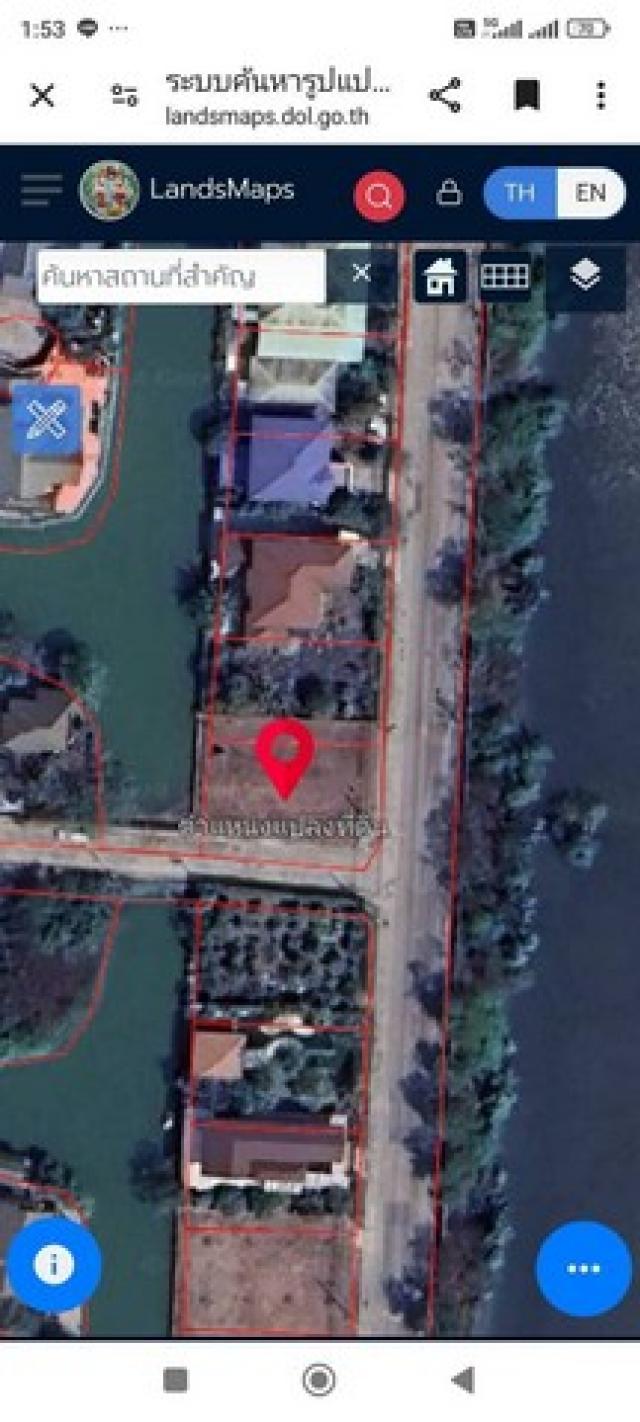640x1422 pixels.
Task: Select the TH language option
Action: [520, 192]
